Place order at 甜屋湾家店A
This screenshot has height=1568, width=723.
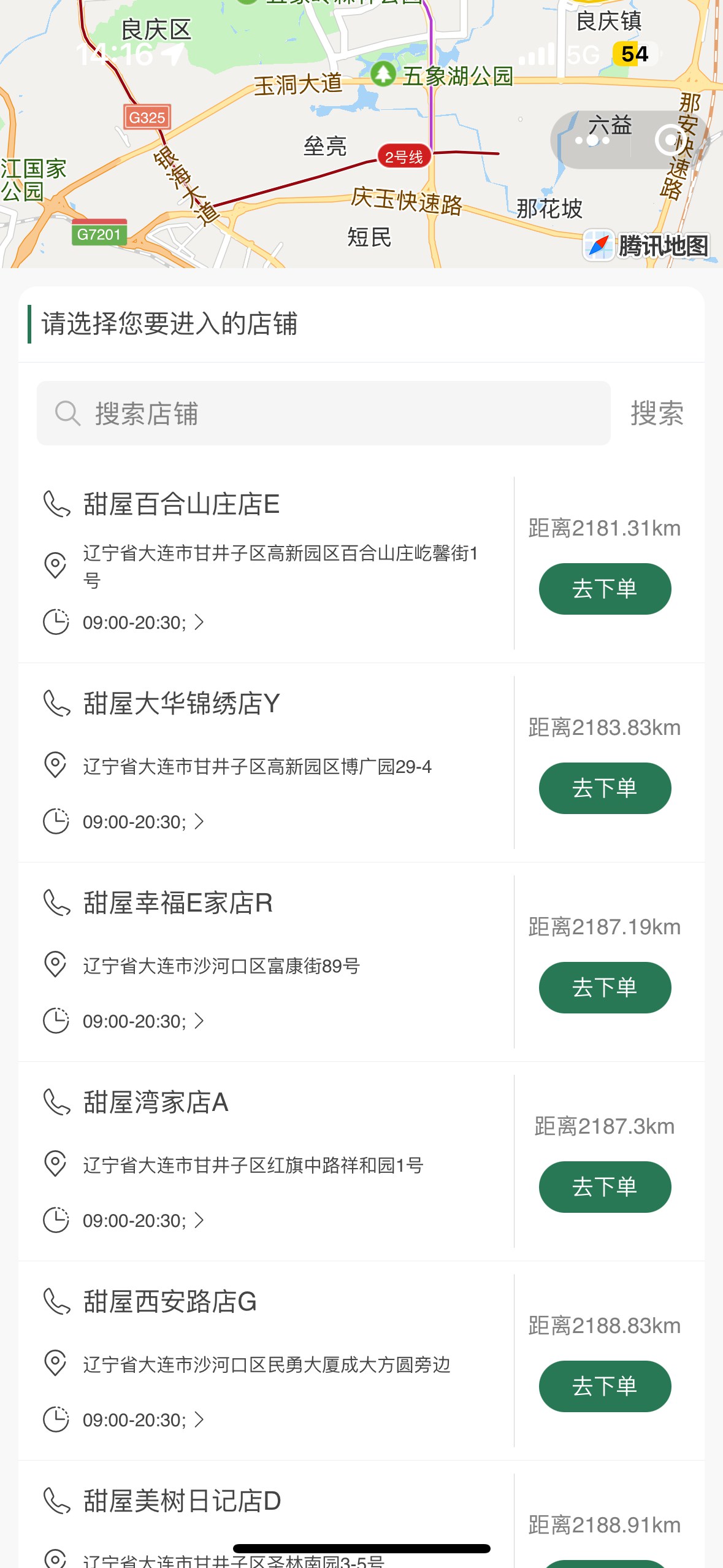pos(605,1187)
